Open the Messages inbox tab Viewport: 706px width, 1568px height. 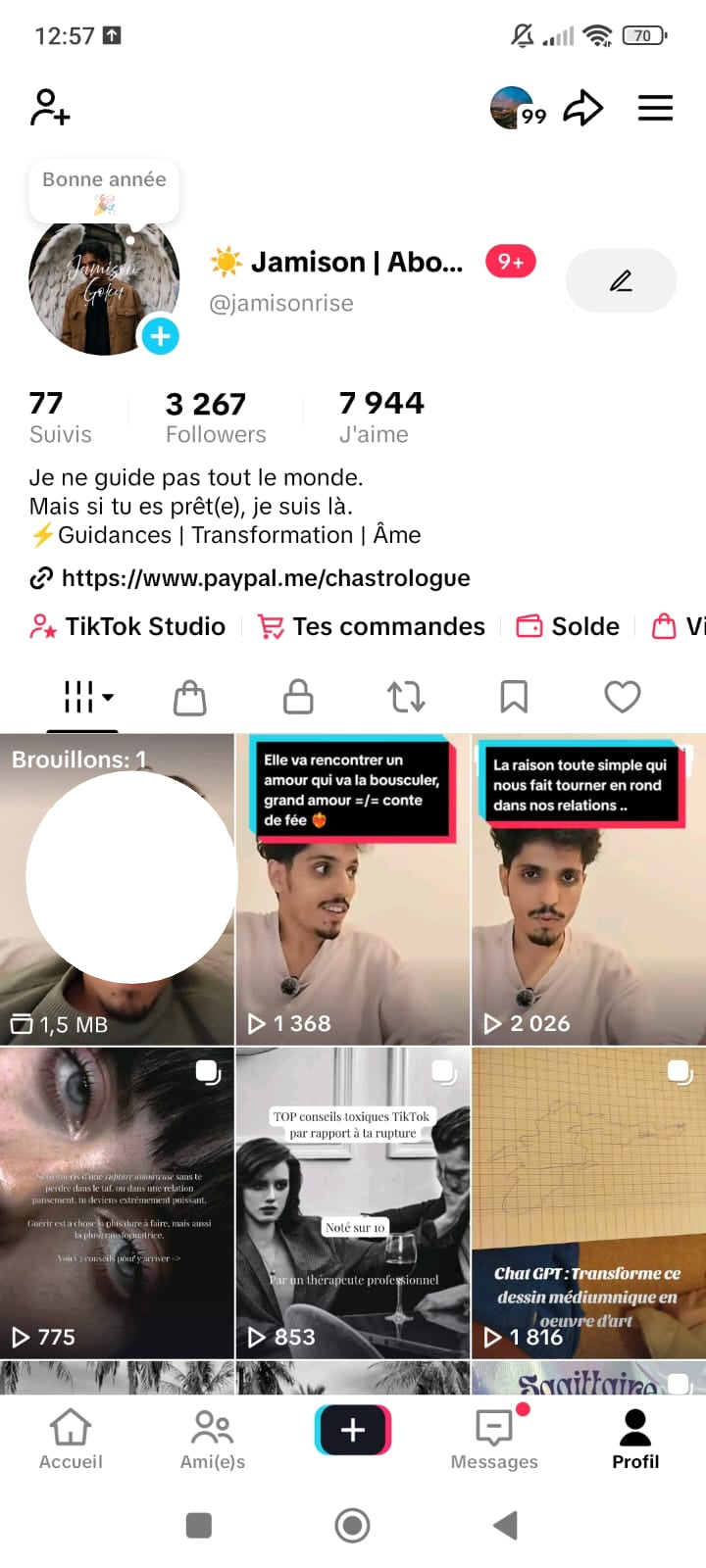click(x=494, y=1439)
